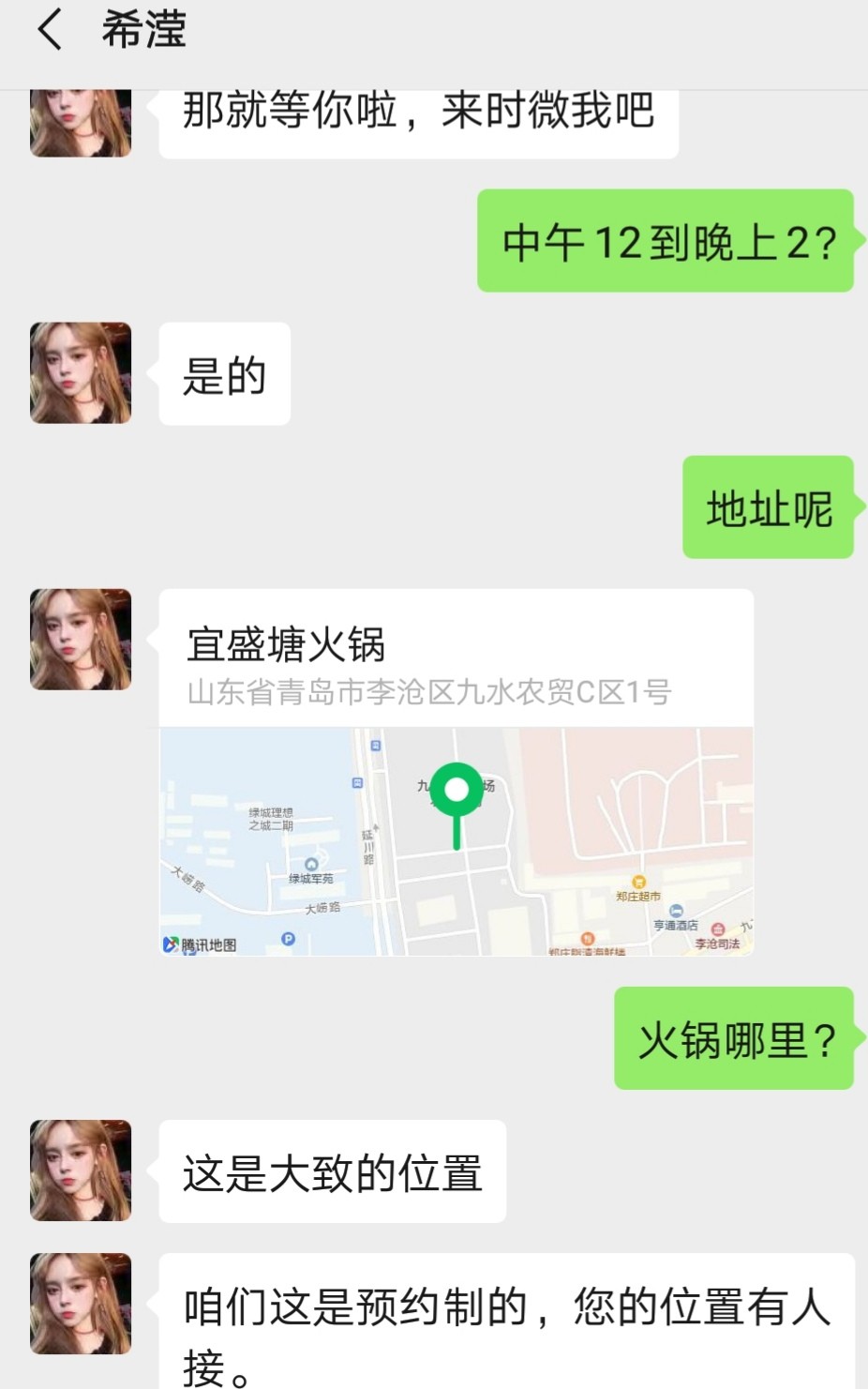Open the 宜盛塘火锅 location card
Image resolution: width=868 pixels, height=1389 pixels.
point(456,771)
